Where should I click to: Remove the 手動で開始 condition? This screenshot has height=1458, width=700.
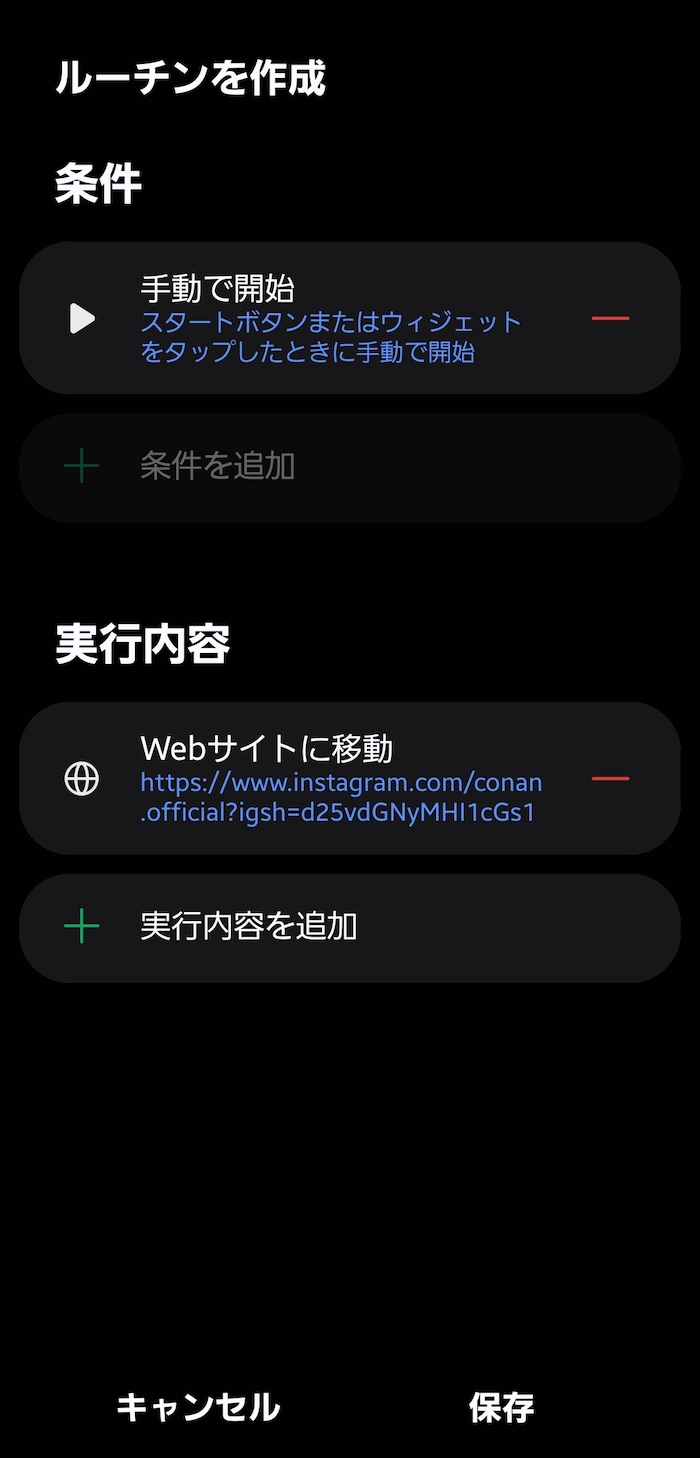click(x=610, y=319)
